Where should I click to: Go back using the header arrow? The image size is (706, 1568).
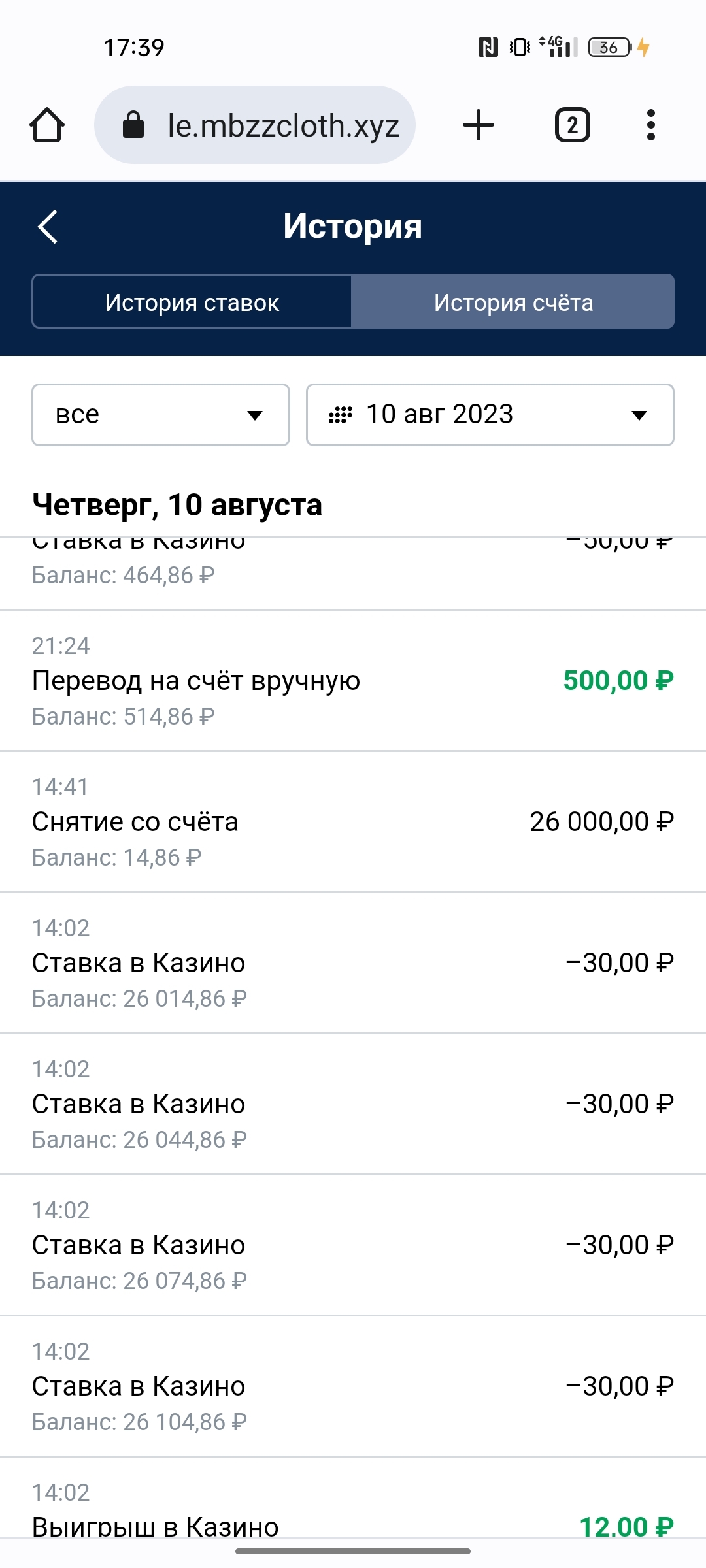[48, 227]
